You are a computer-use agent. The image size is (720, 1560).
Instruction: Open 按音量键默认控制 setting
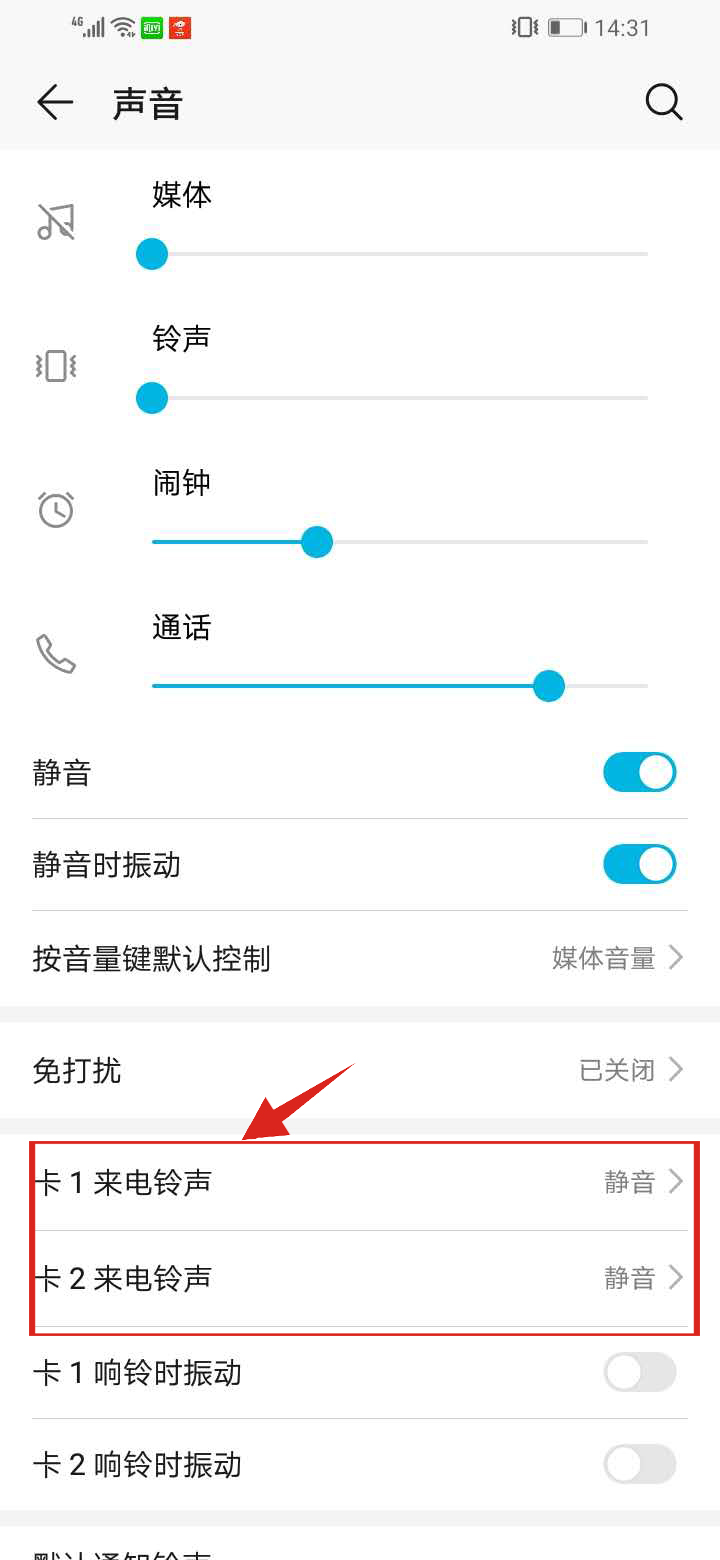(360, 959)
